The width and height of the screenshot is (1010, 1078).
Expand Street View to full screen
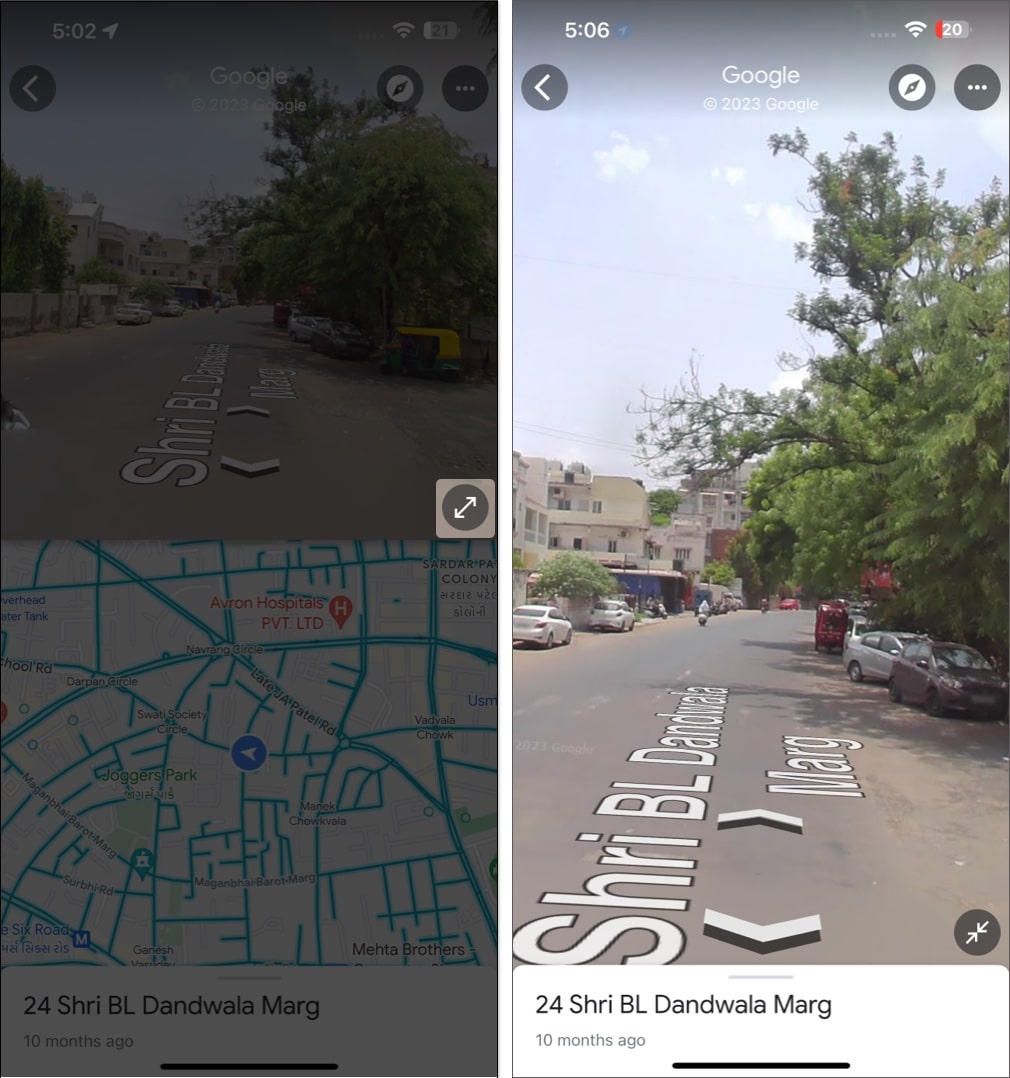tap(465, 508)
